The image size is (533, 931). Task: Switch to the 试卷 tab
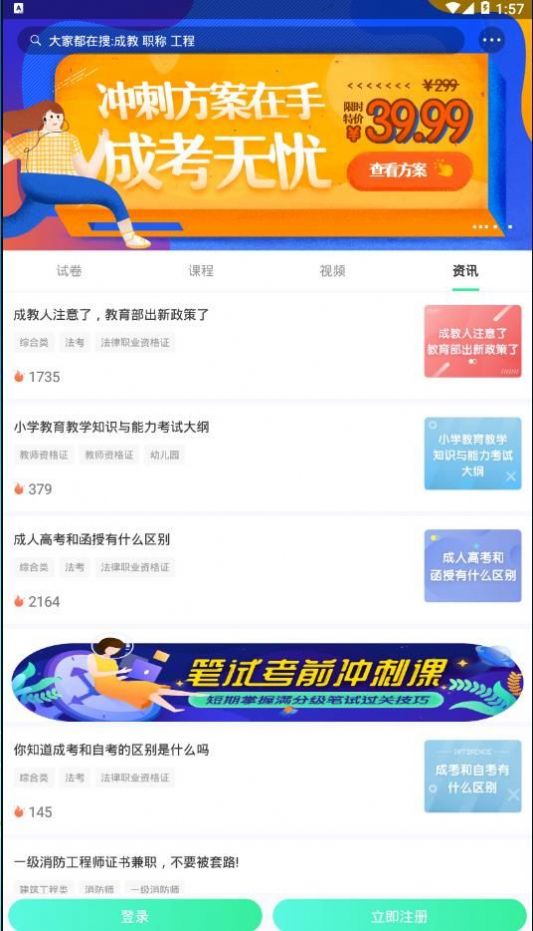click(69, 271)
